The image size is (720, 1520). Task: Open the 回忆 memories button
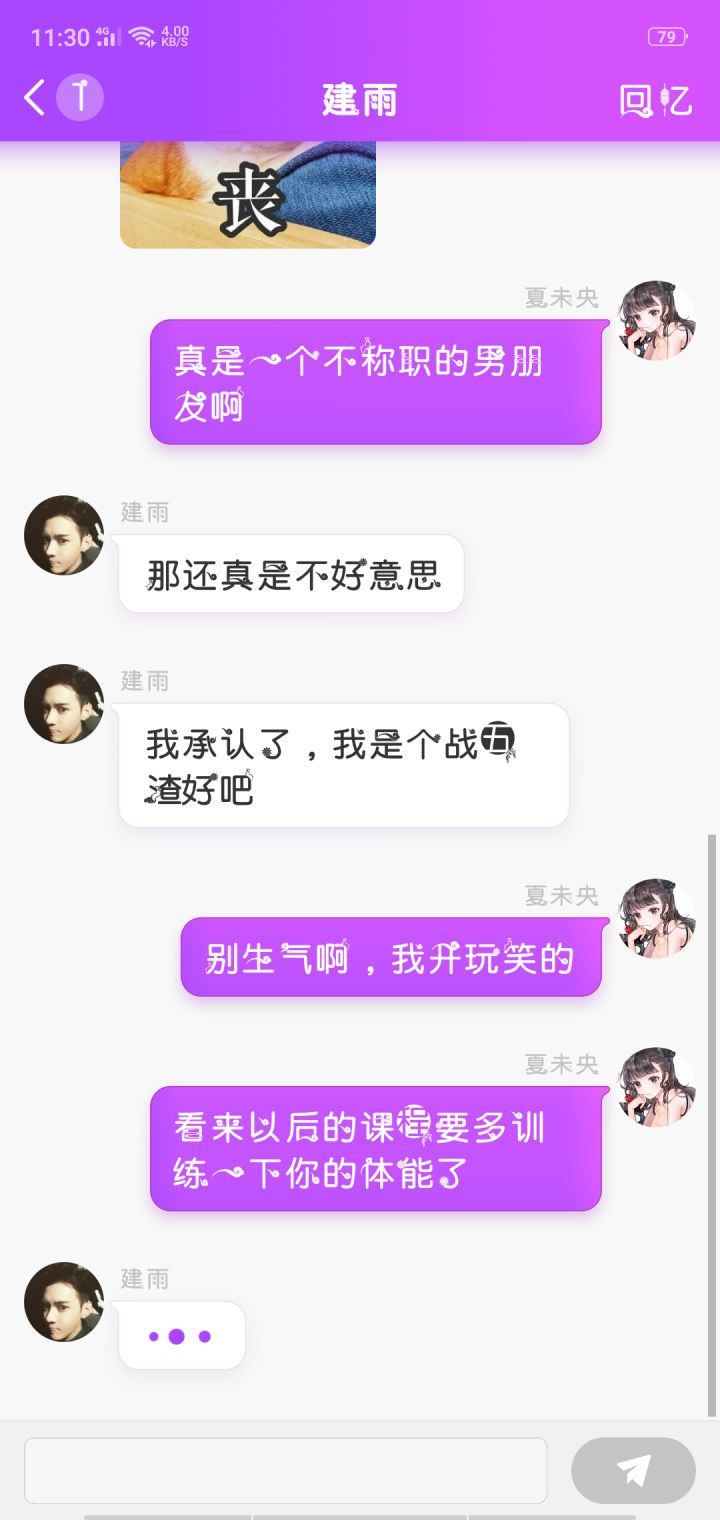(x=656, y=100)
